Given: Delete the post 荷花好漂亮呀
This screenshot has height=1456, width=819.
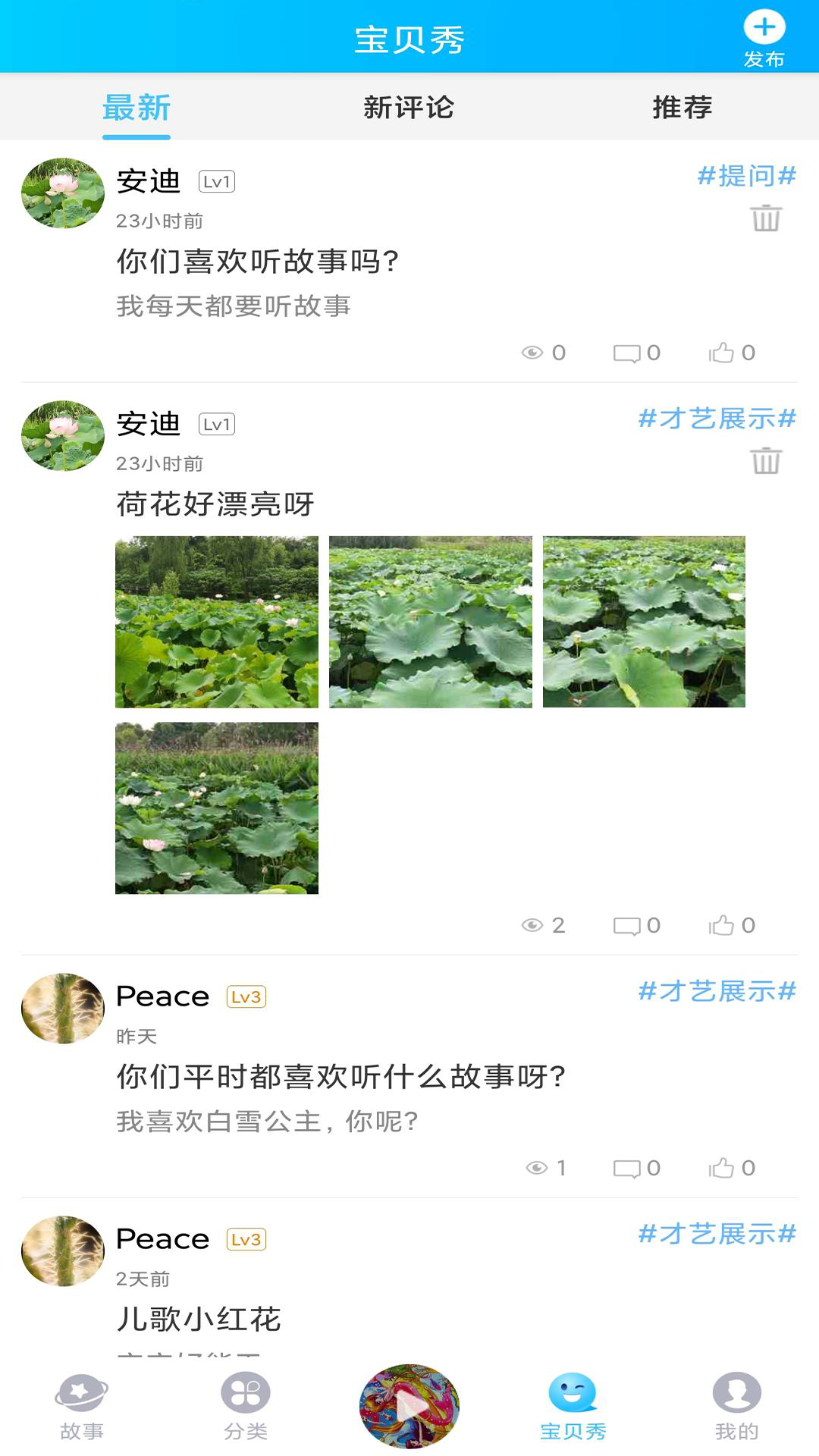Looking at the screenshot, I should [x=766, y=461].
